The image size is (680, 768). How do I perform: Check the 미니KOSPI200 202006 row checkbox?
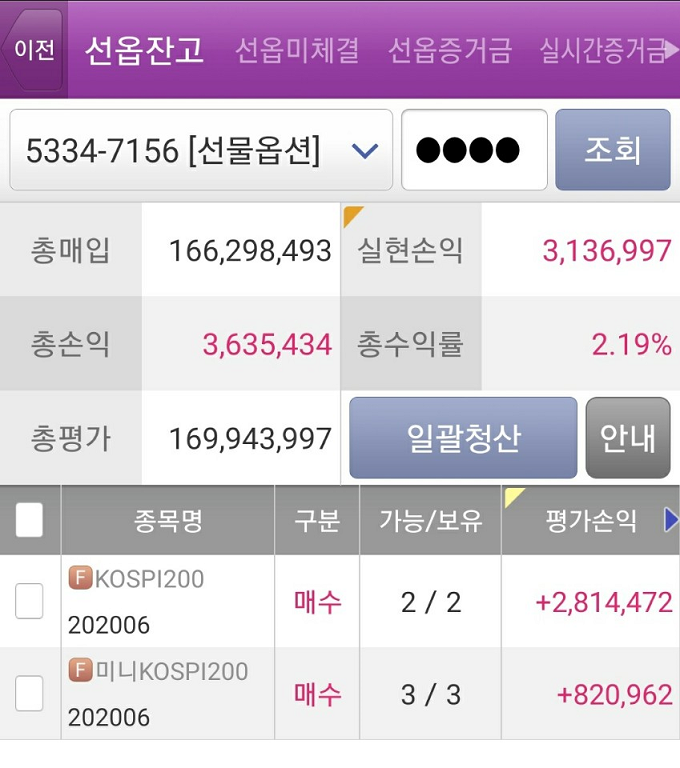(x=30, y=693)
